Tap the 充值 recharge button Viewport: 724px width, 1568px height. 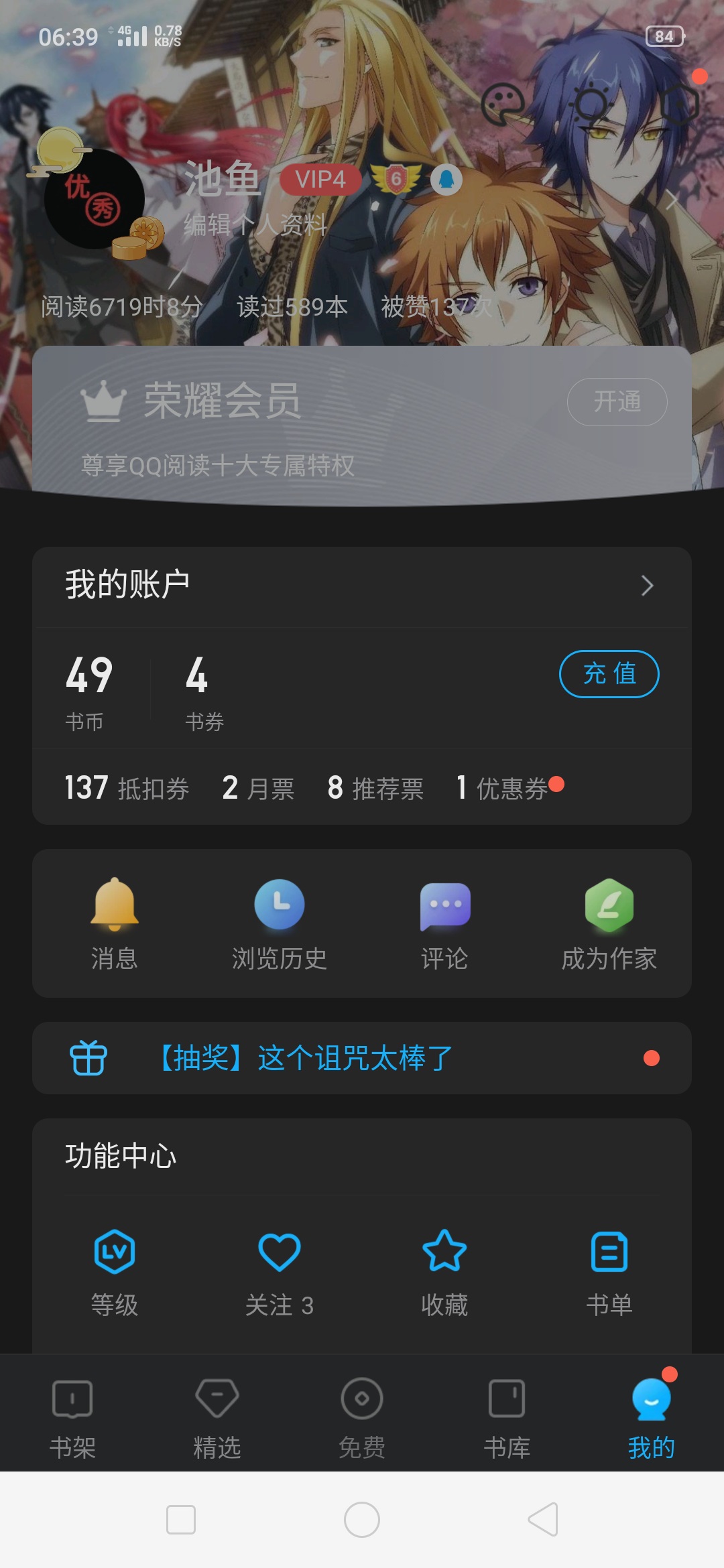[609, 674]
